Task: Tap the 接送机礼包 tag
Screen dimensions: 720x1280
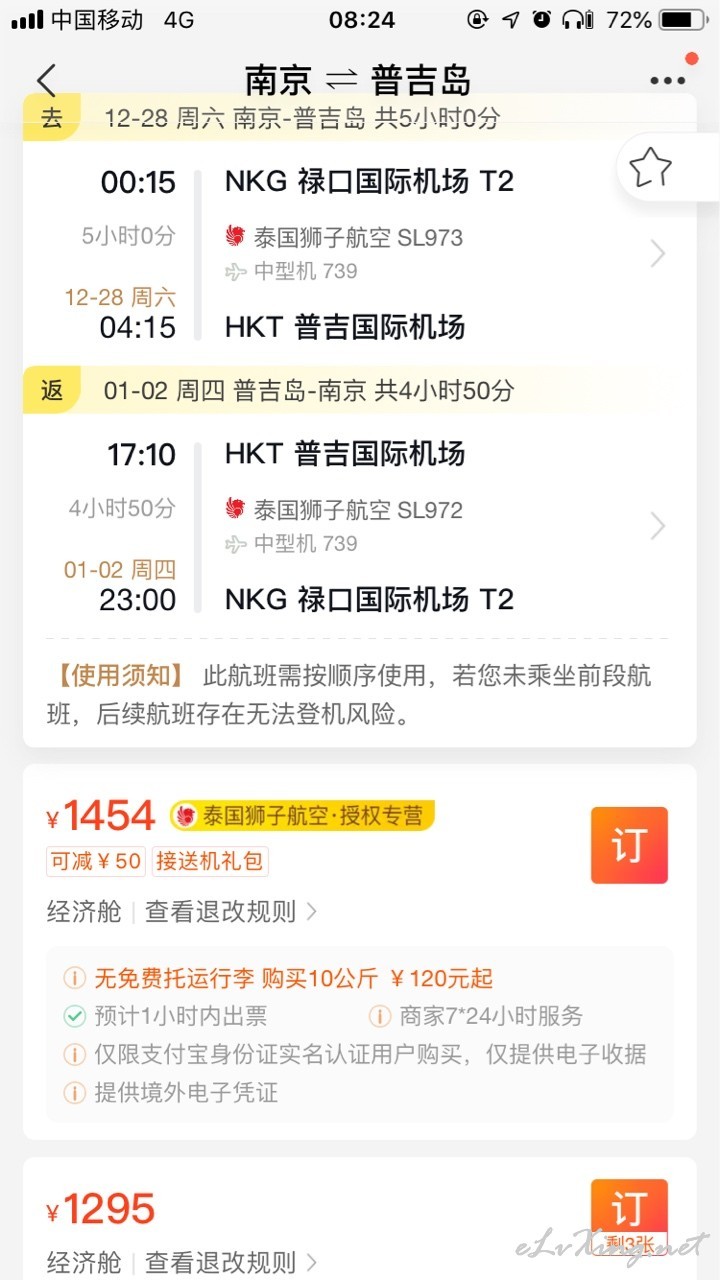Action: [211, 861]
